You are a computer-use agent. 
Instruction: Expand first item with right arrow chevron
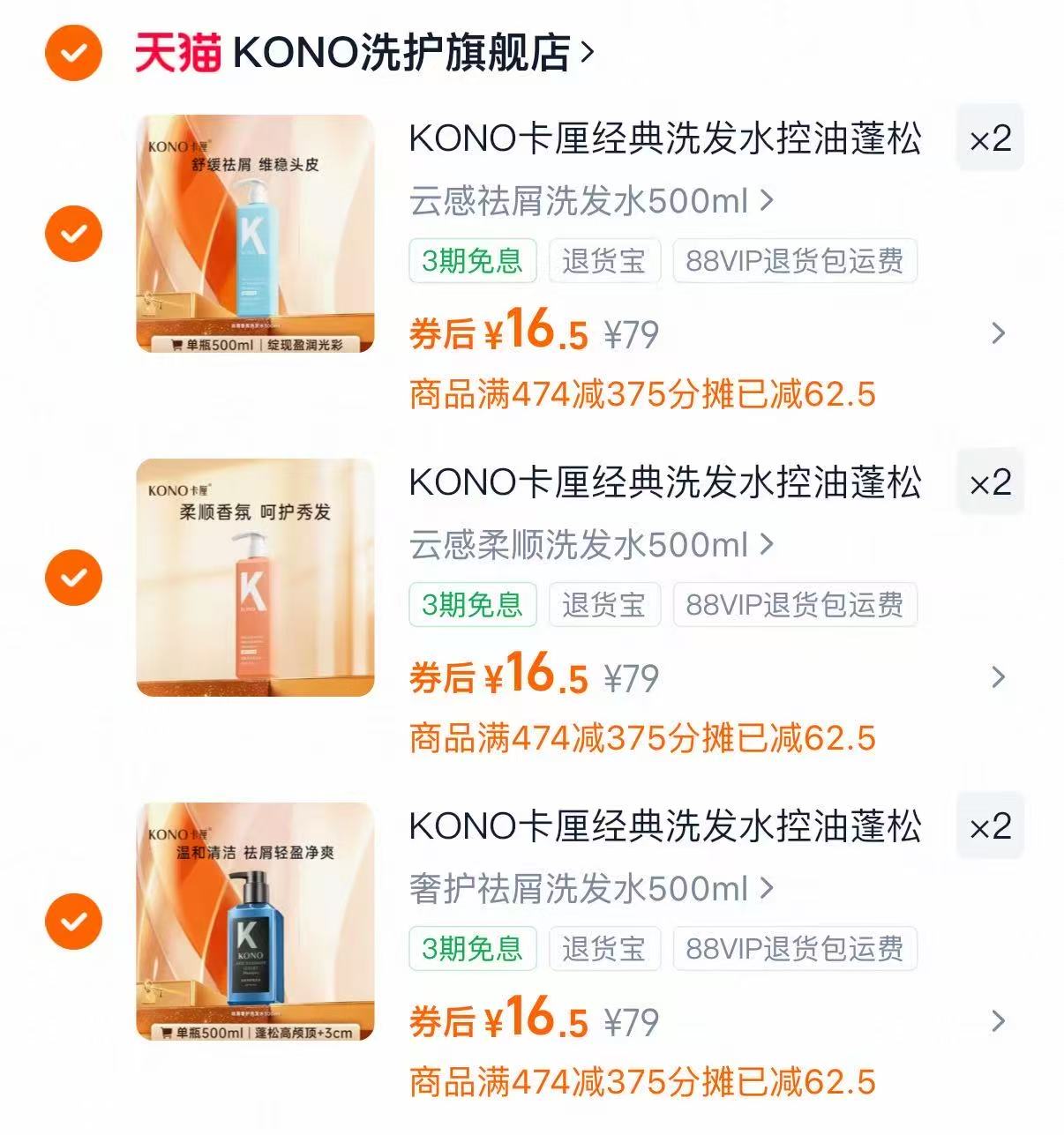click(998, 335)
